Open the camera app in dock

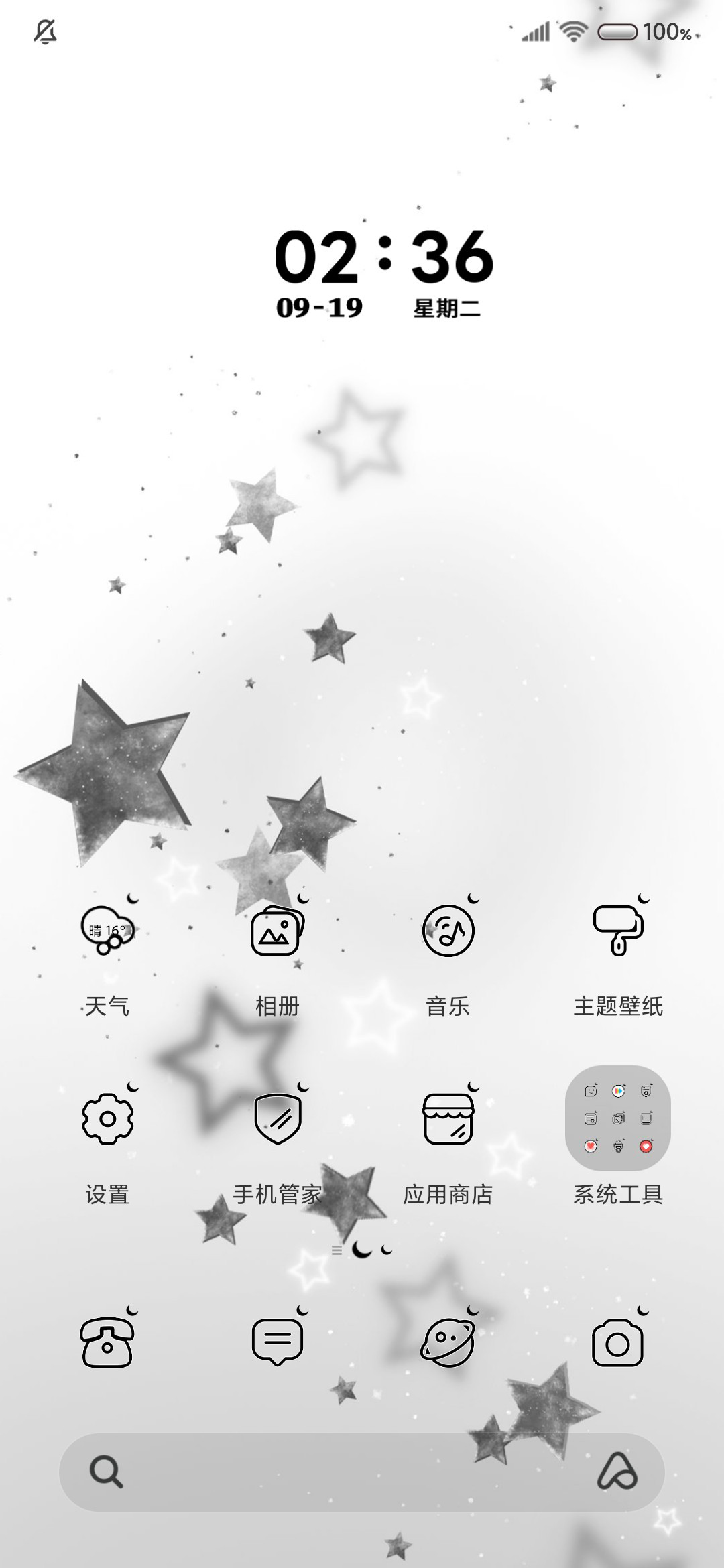pyautogui.click(x=618, y=1341)
